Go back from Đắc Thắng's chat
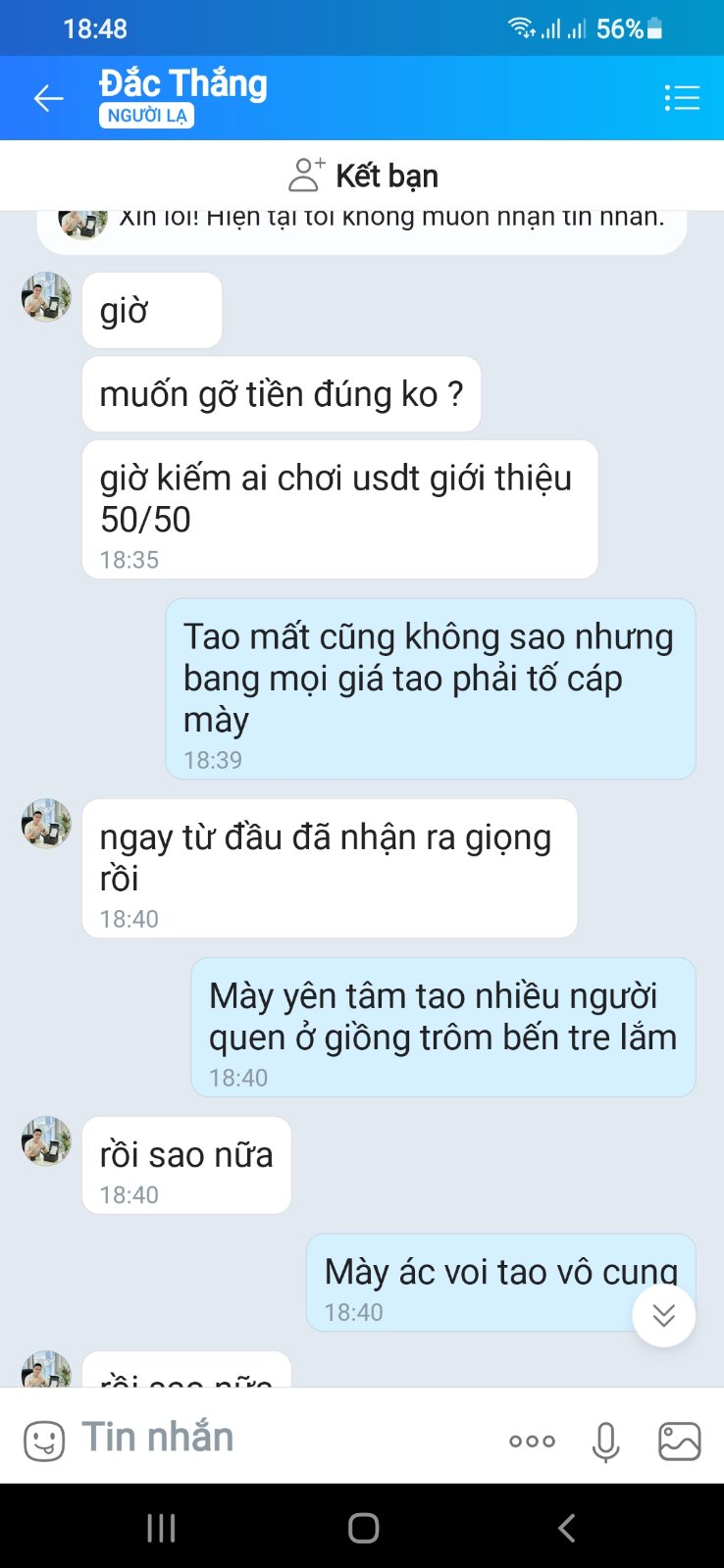This screenshot has height=1568, width=724. coord(48,98)
